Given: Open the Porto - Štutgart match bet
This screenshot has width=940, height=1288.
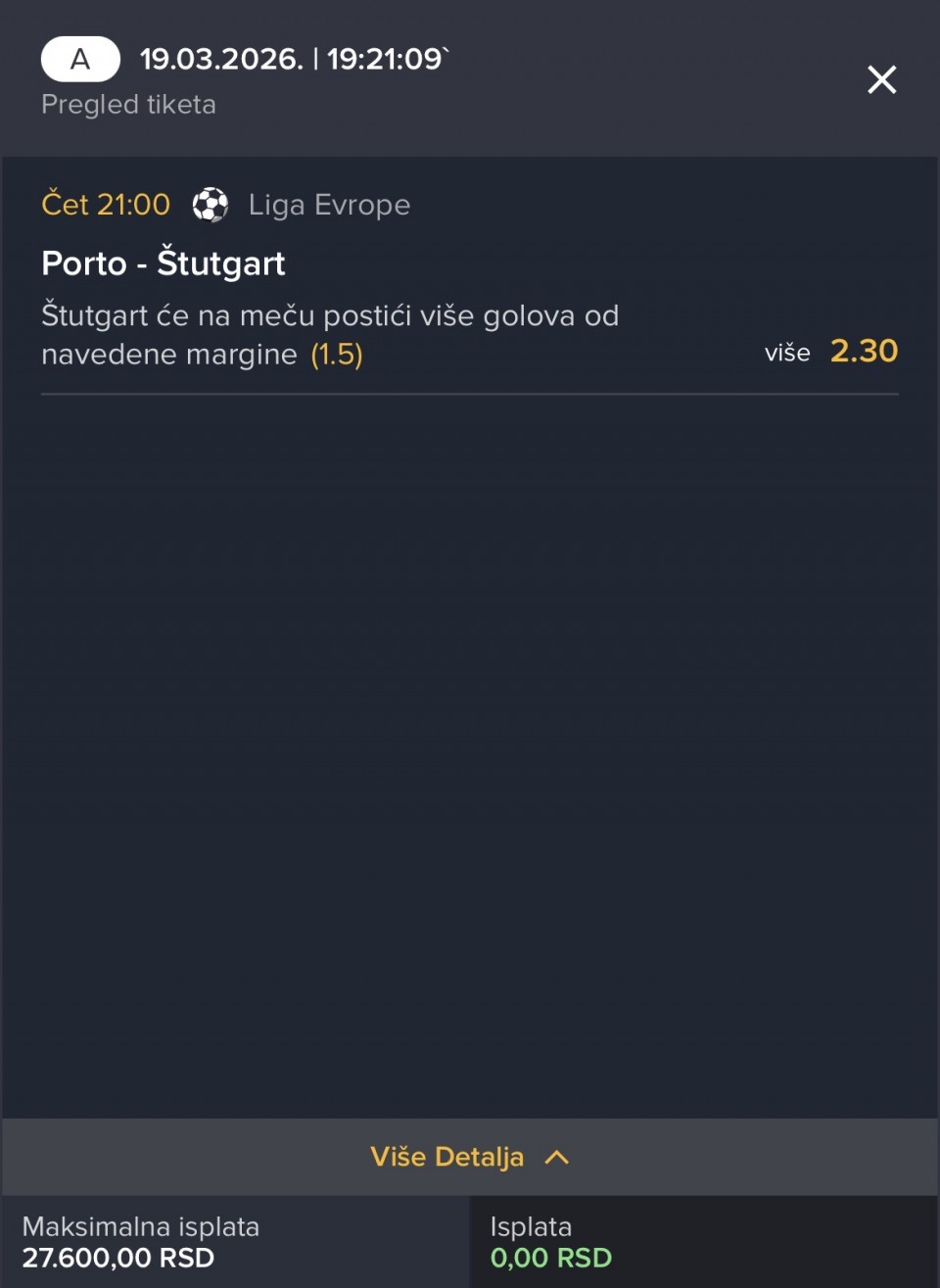Looking at the screenshot, I should 164,263.
